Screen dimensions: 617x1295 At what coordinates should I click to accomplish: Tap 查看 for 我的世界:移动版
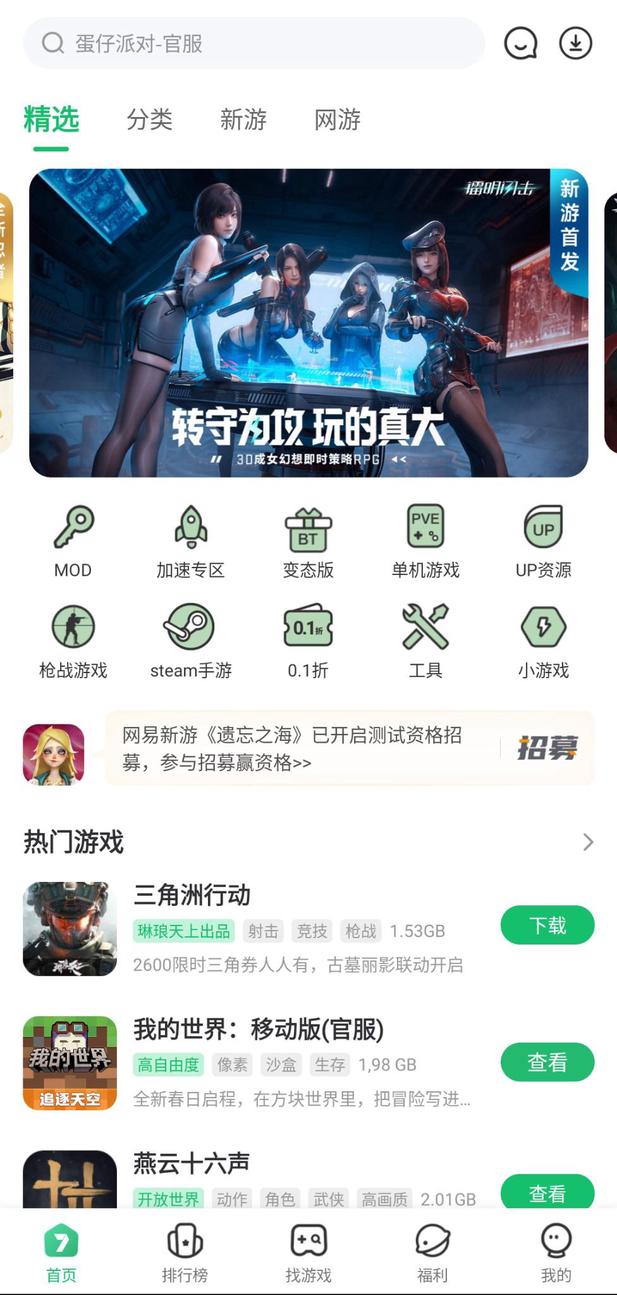coord(547,1062)
